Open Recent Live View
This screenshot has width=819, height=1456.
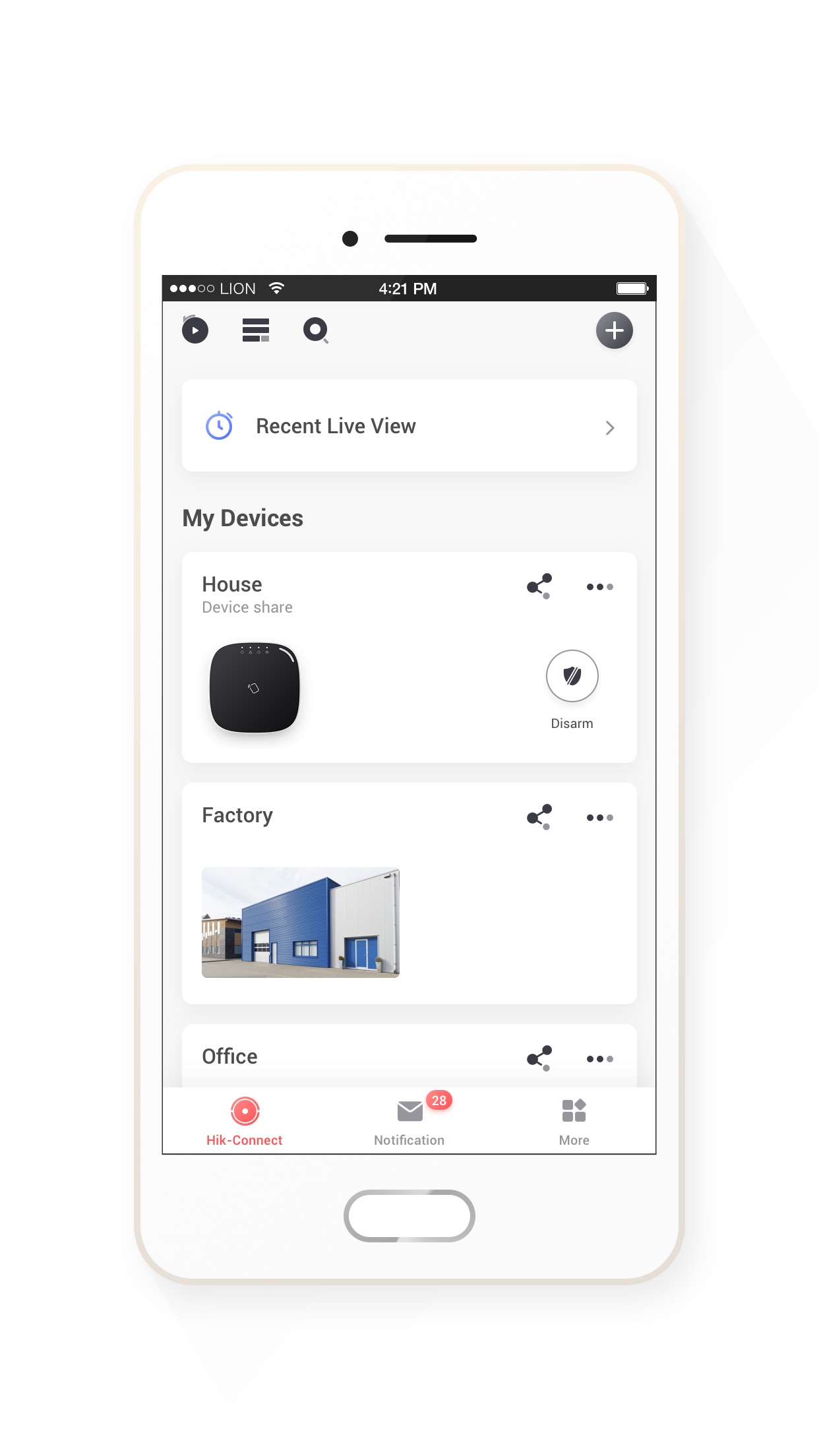tap(409, 426)
